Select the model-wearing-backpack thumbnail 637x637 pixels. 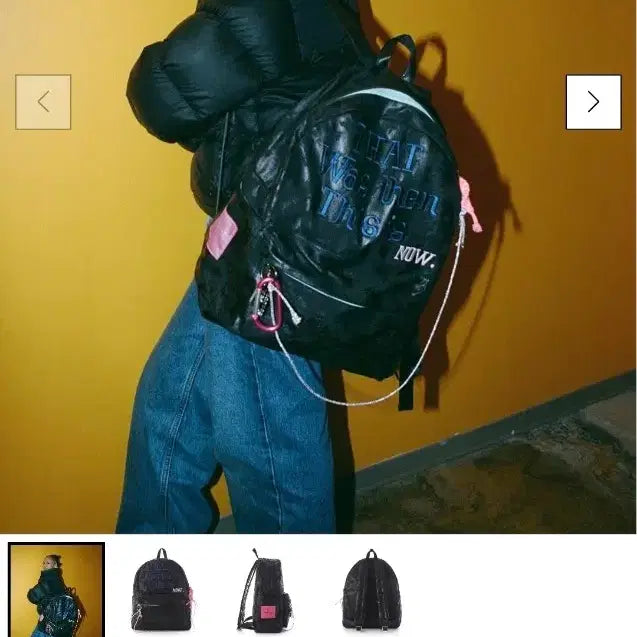point(56,589)
